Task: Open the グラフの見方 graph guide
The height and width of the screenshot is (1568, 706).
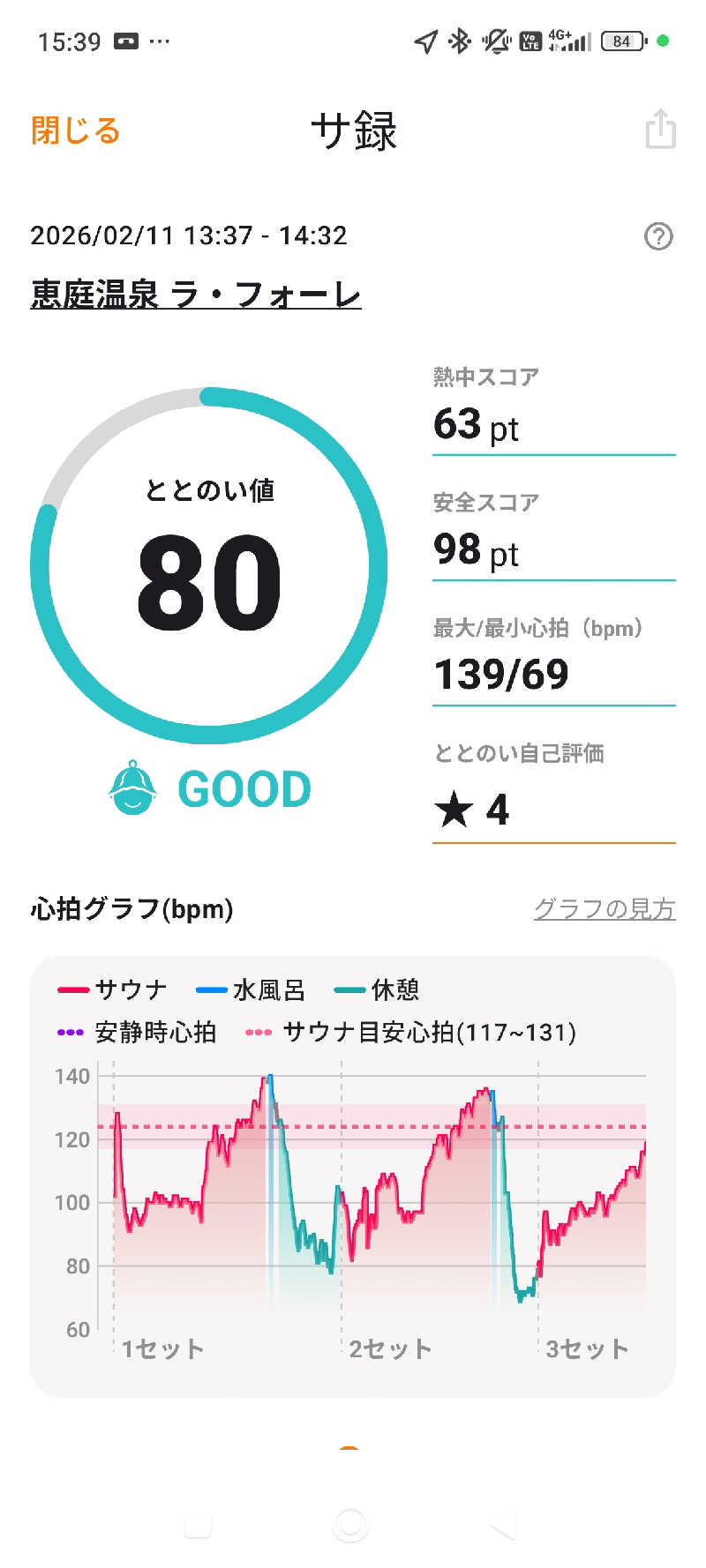Action: coord(605,908)
